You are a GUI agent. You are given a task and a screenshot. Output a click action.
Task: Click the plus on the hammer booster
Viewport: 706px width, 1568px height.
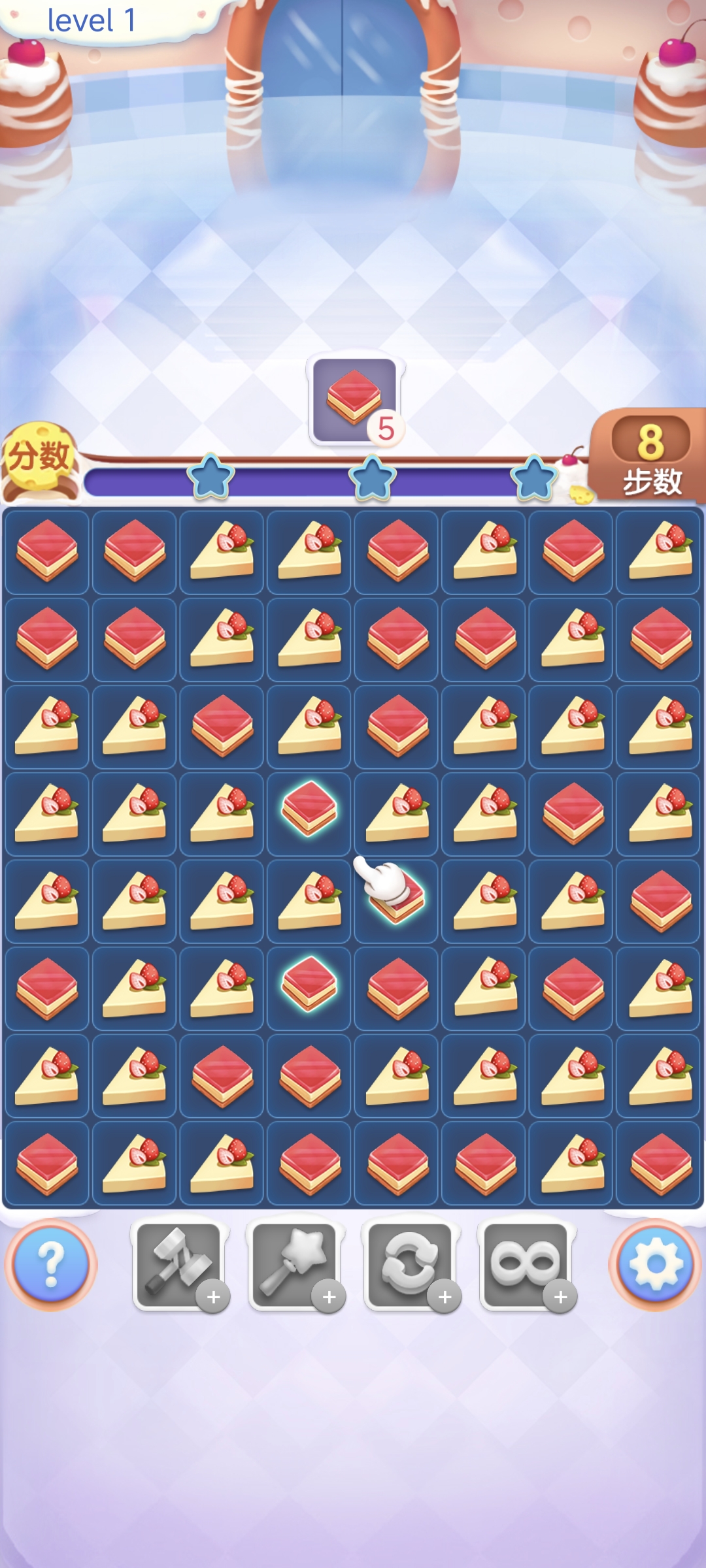(x=214, y=1297)
